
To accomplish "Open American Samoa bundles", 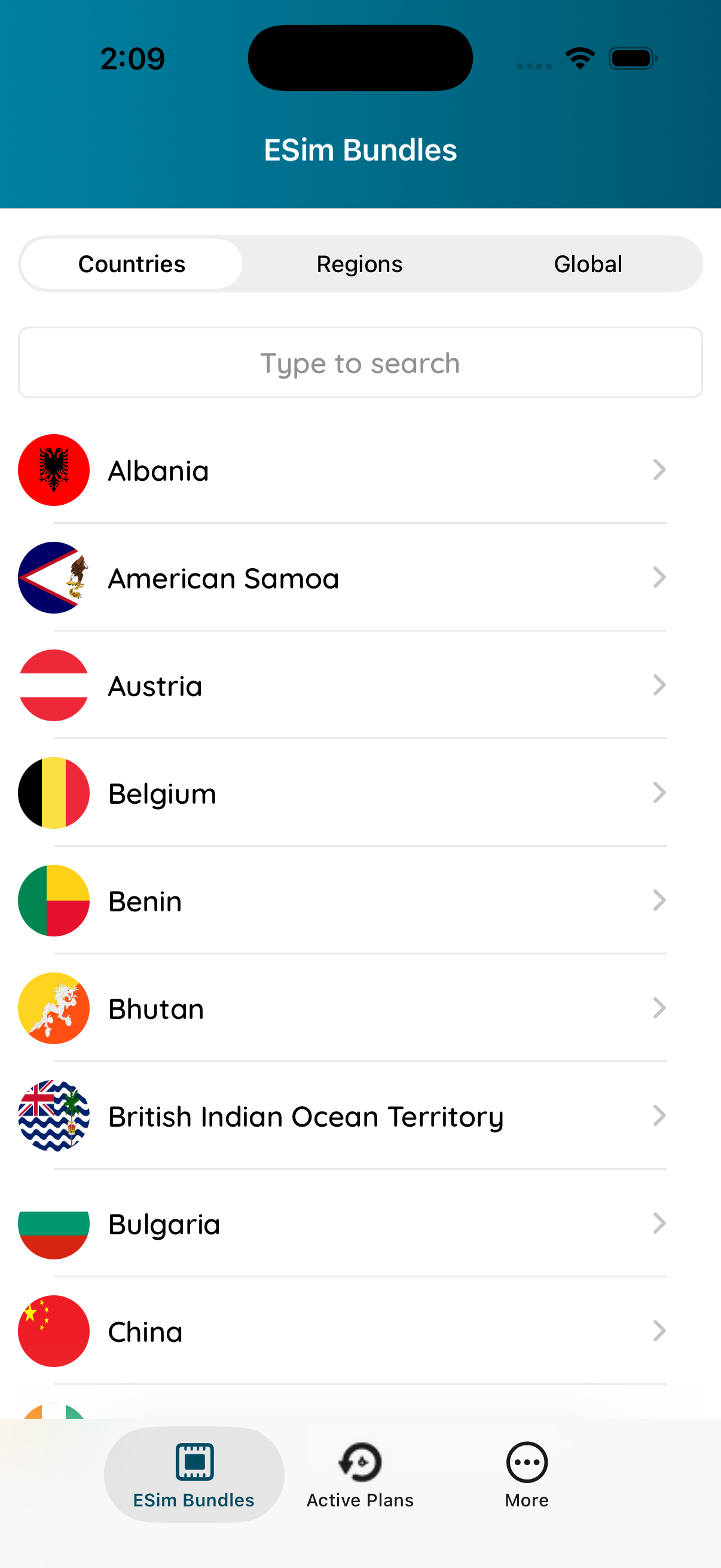I will click(360, 578).
